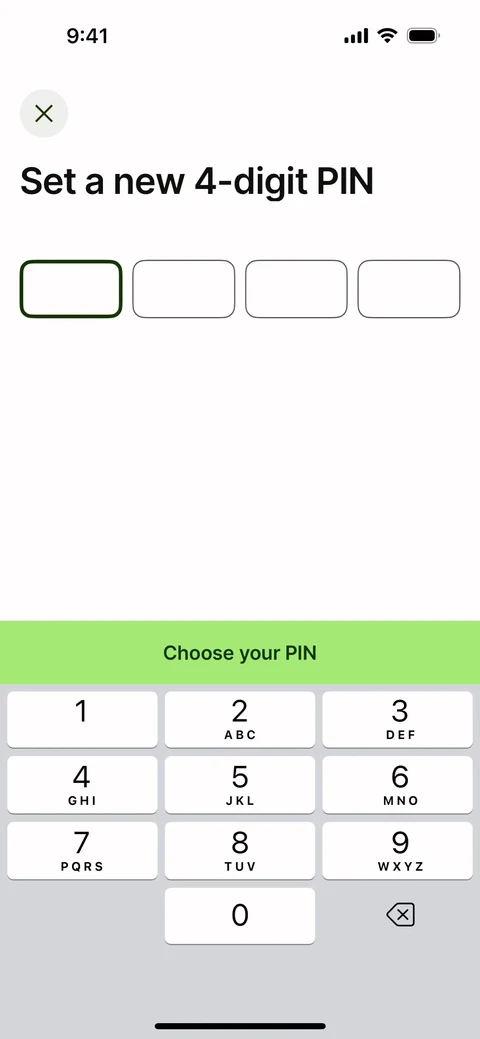Enter digit 7 on the keypad
This screenshot has width=480, height=1039.
click(82, 850)
